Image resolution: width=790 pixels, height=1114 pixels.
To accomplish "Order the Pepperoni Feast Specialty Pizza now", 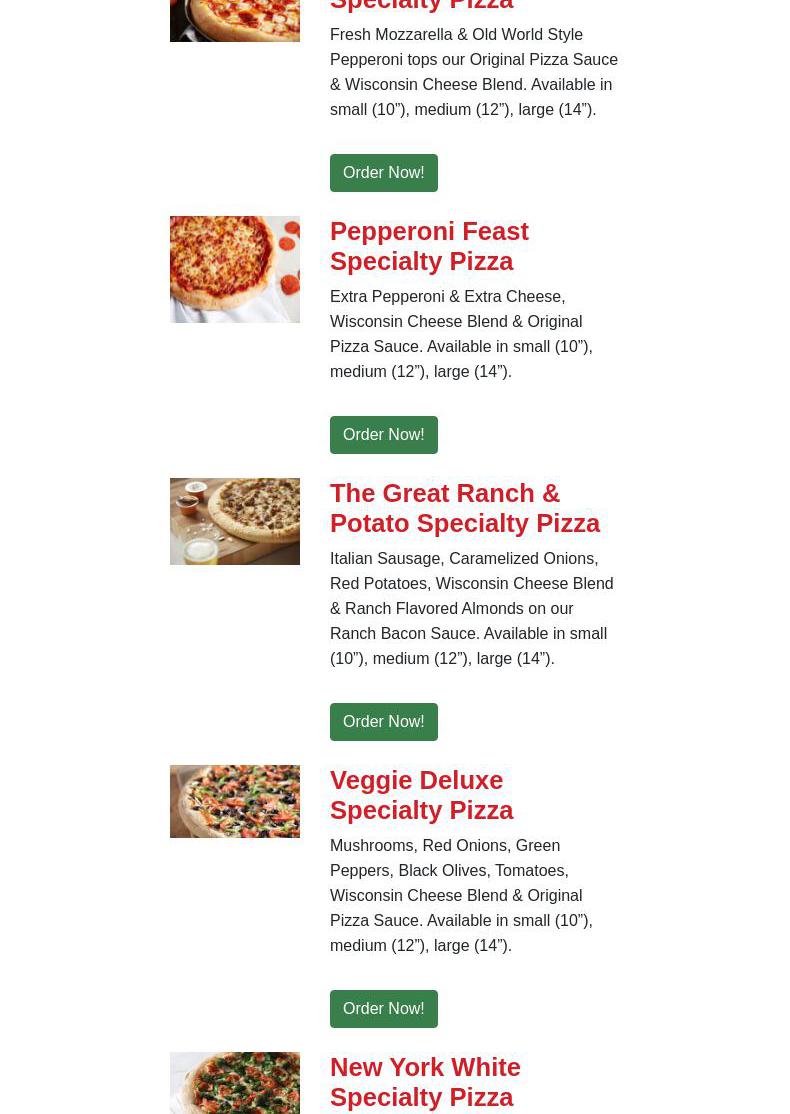I will tap(383, 435).
